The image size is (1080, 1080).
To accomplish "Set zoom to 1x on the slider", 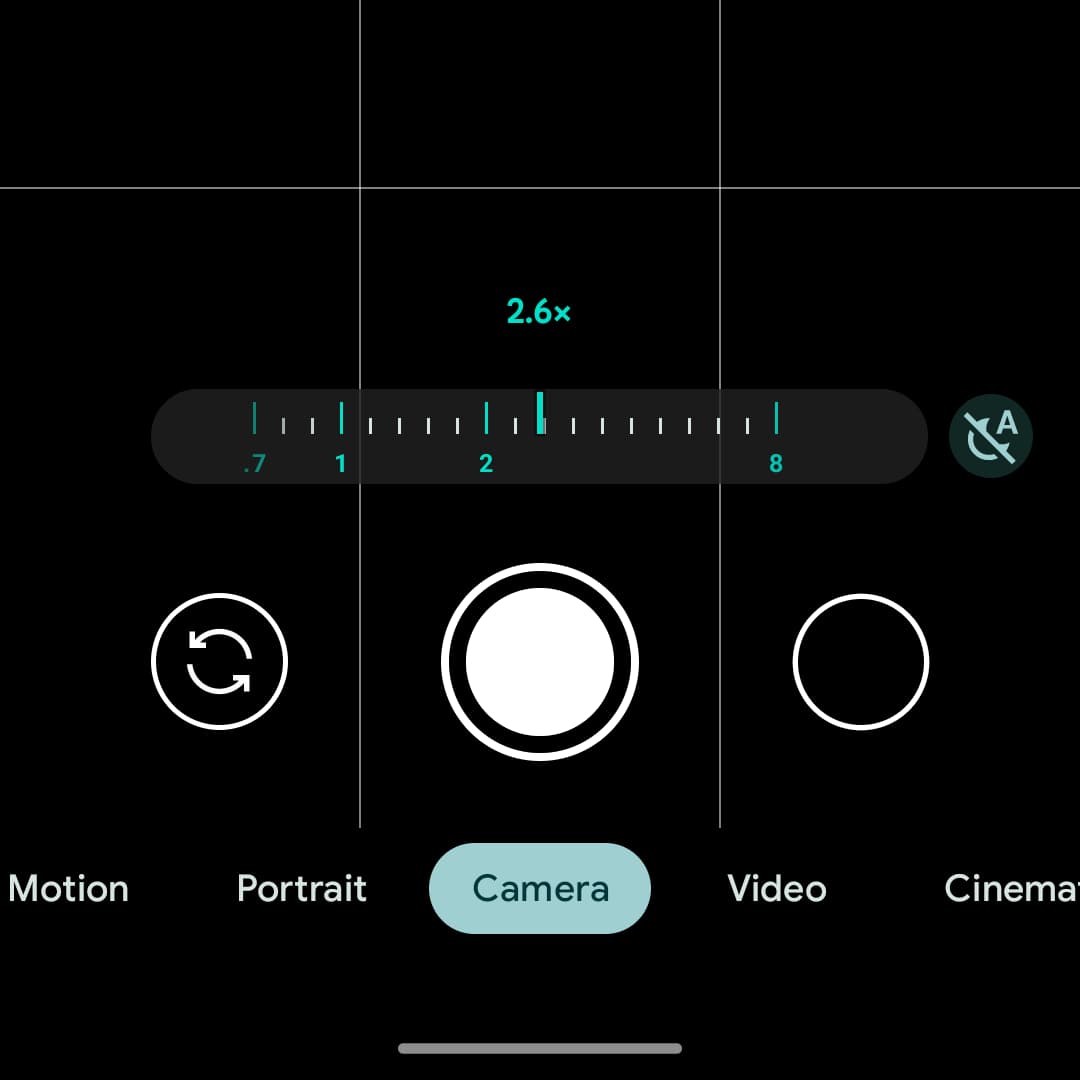I will [341, 435].
